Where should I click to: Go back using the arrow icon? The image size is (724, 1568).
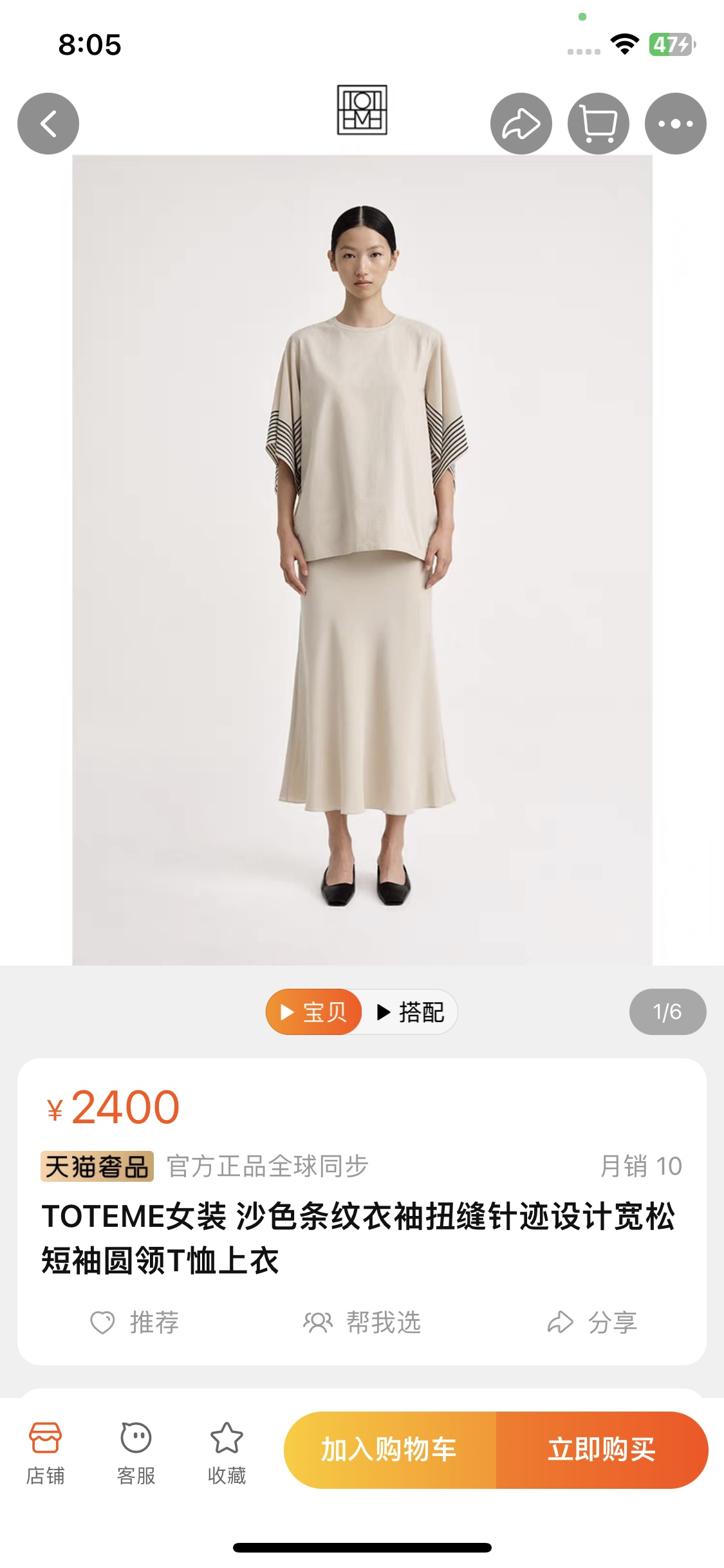[x=48, y=124]
